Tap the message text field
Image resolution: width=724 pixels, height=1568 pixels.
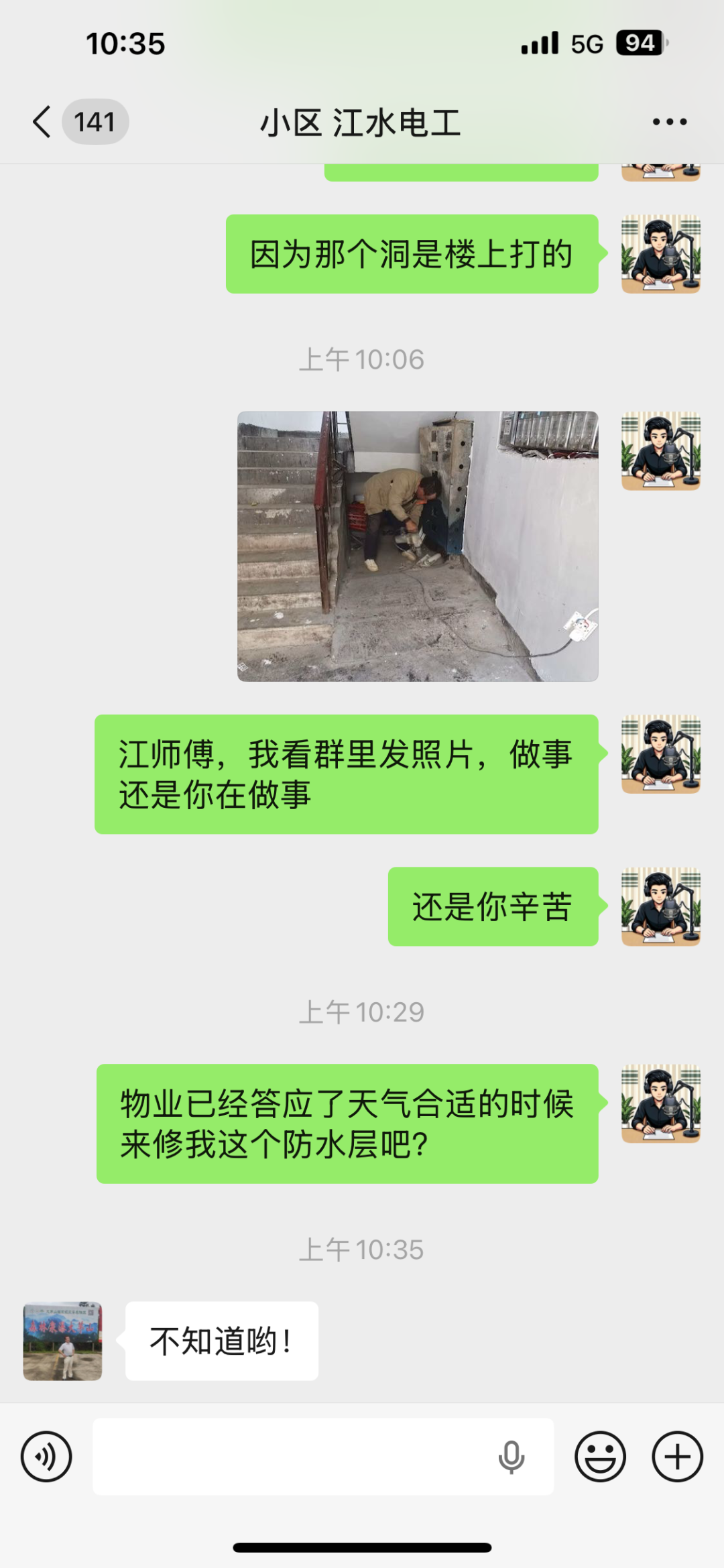pyautogui.click(x=288, y=1456)
